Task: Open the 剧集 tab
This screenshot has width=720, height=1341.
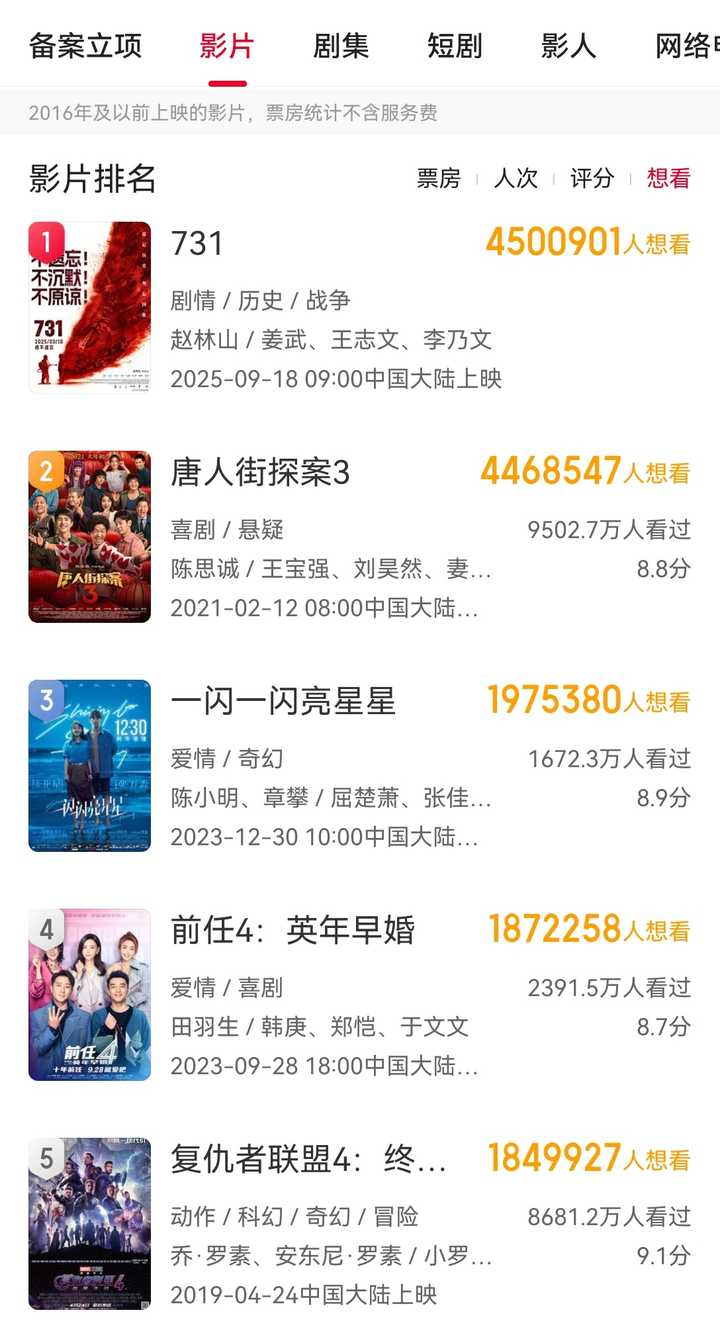Action: (x=341, y=45)
